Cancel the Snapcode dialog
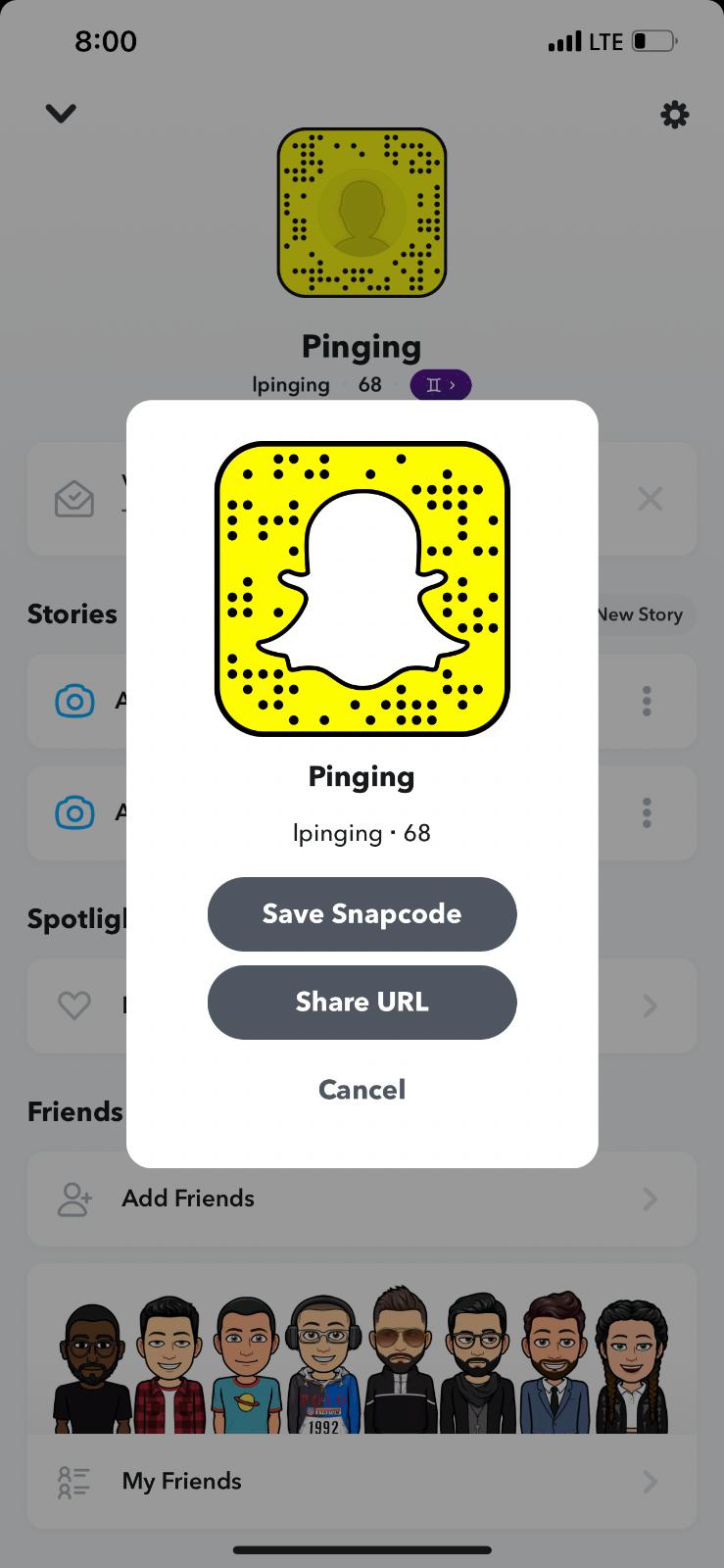724x1568 pixels. pyautogui.click(x=362, y=1089)
